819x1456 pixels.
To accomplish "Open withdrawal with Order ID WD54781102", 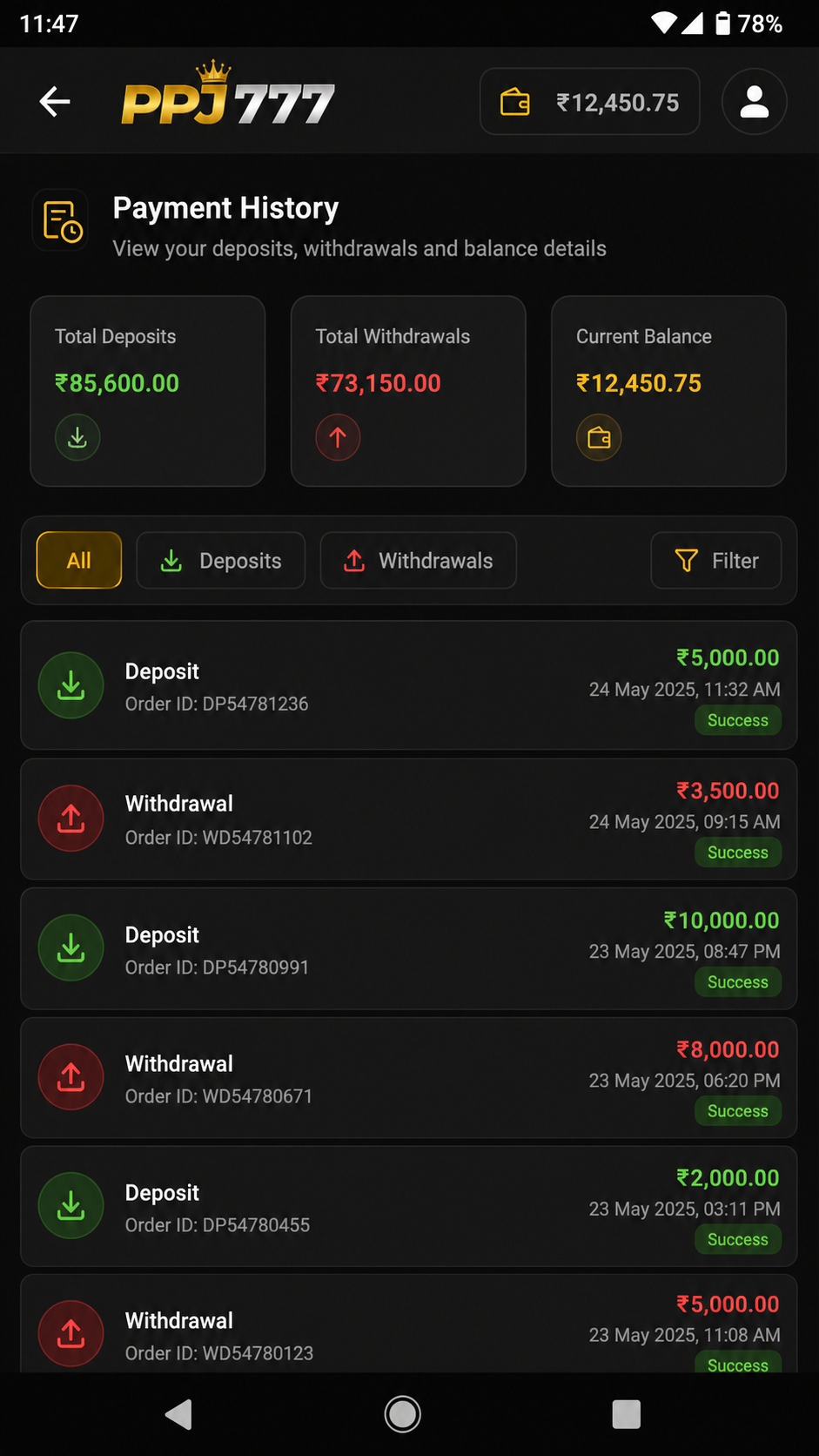I will tap(409, 819).
